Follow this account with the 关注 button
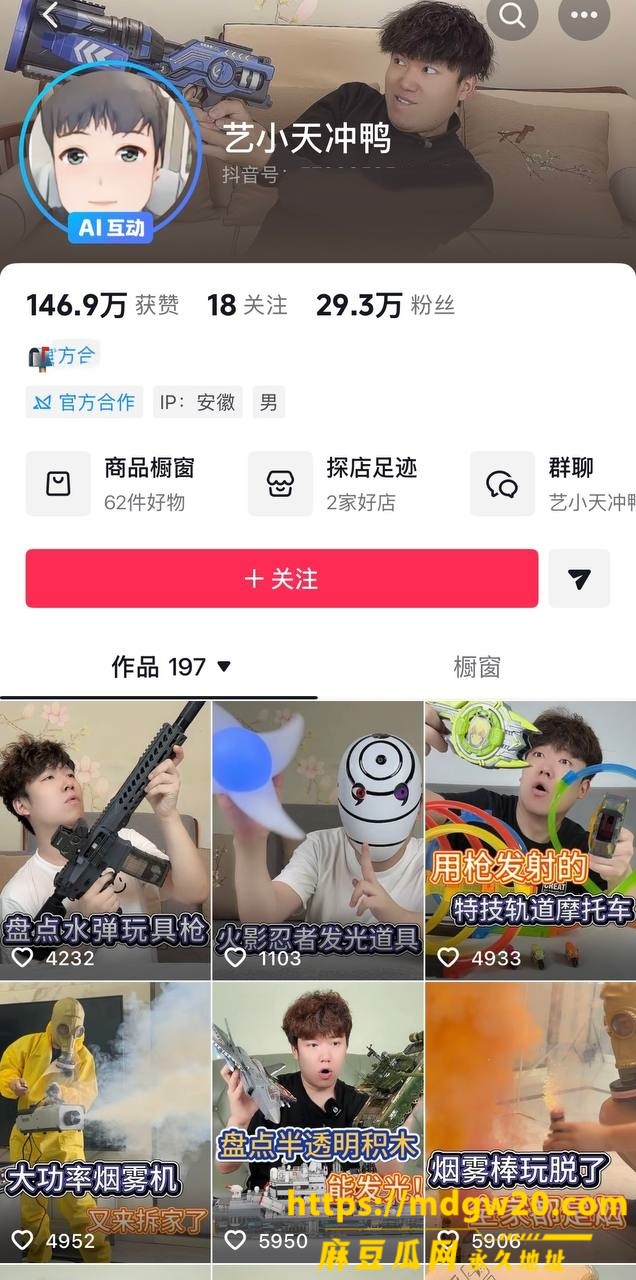Screen dimensions: 636x1280 pos(282,578)
